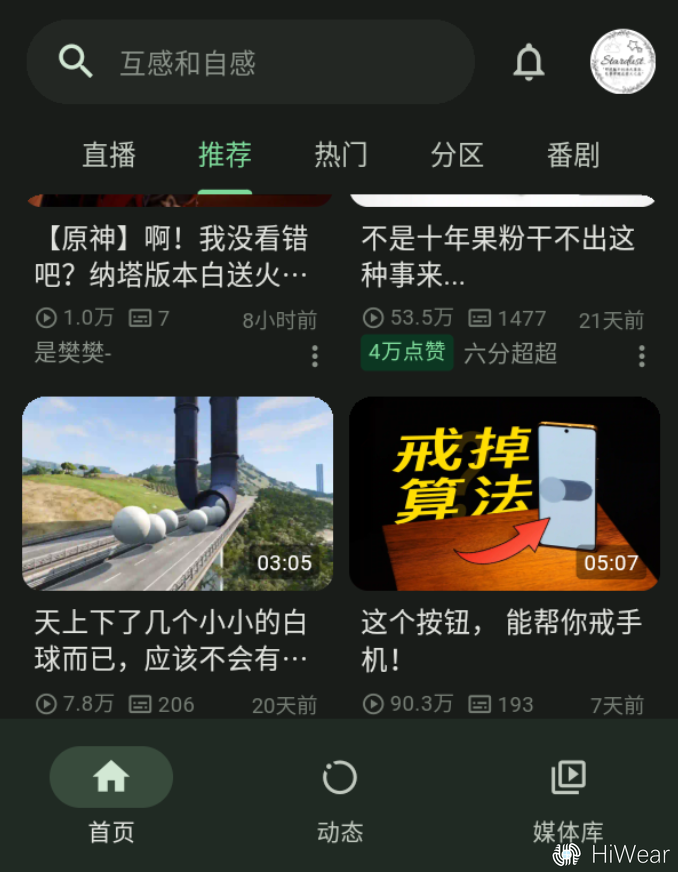Select the 推荐 tab
This screenshot has height=872, width=678.
[x=225, y=155]
